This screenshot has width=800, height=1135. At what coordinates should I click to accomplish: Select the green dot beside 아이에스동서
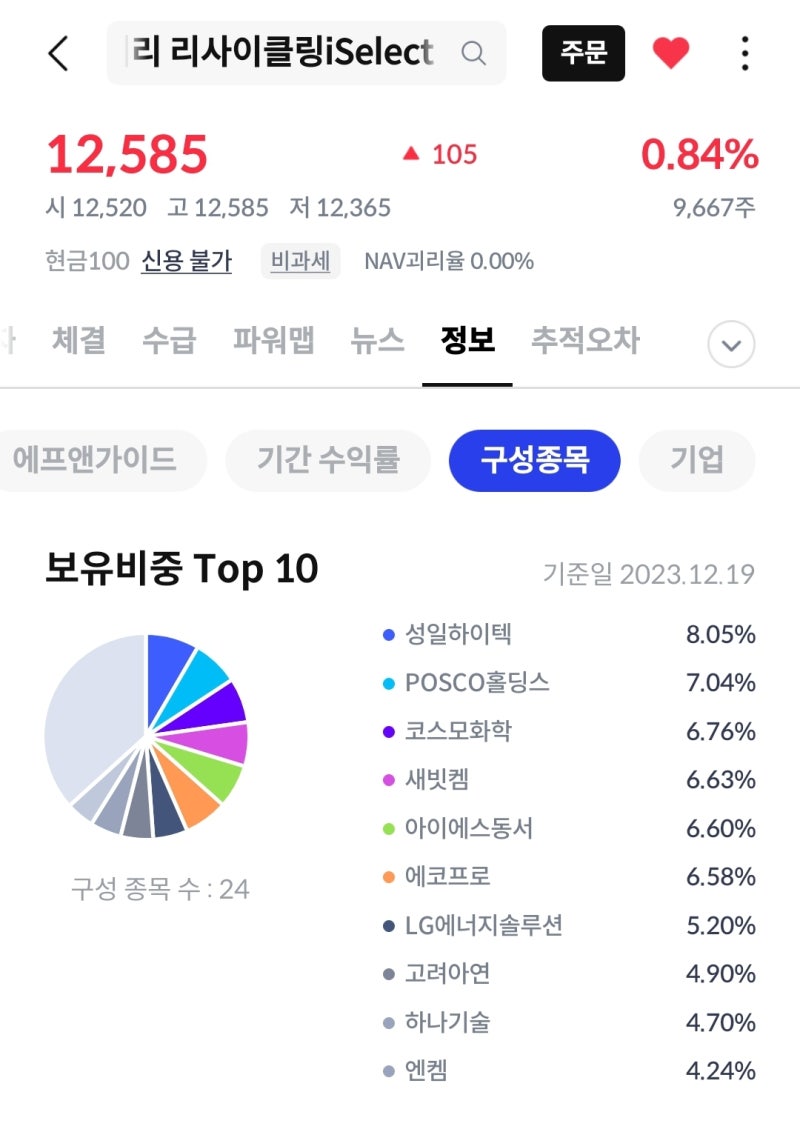click(x=386, y=829)
